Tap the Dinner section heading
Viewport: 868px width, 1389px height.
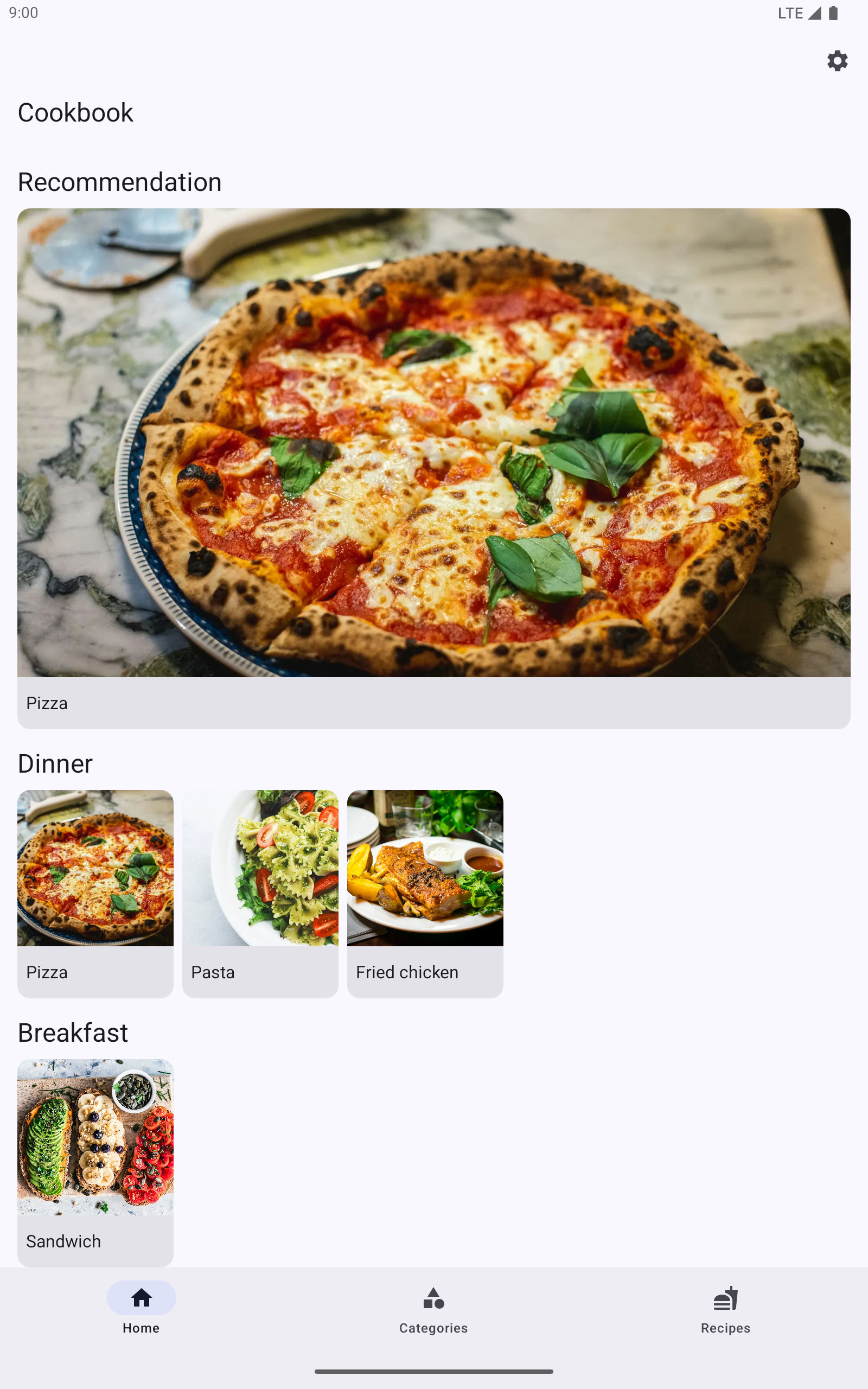(55, 763)
